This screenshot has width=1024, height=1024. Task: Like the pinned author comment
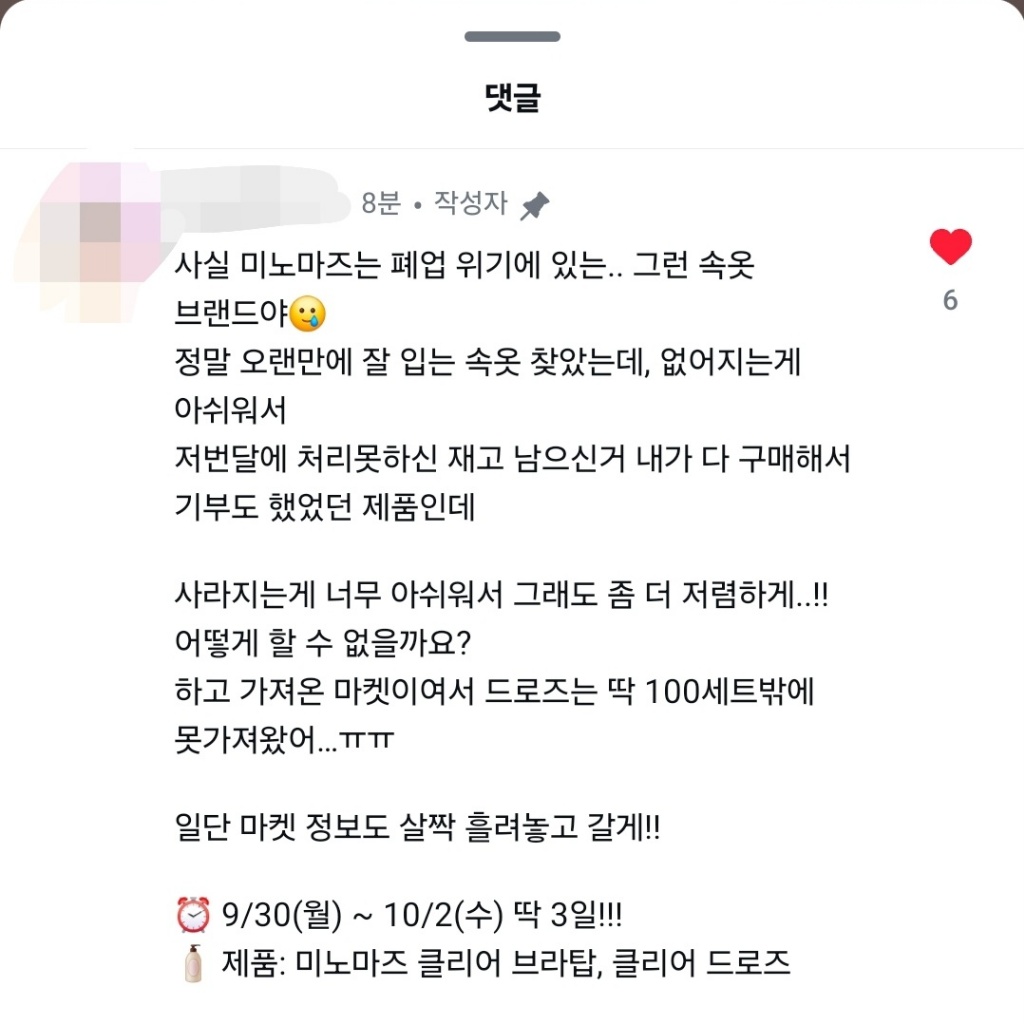click(950, 247)
